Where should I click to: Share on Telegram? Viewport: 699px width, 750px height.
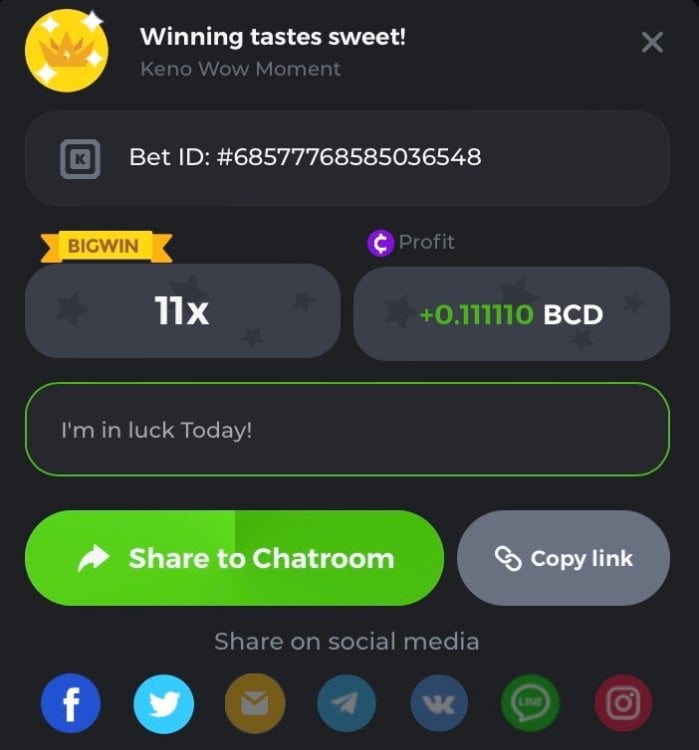[x=347, y=704]
